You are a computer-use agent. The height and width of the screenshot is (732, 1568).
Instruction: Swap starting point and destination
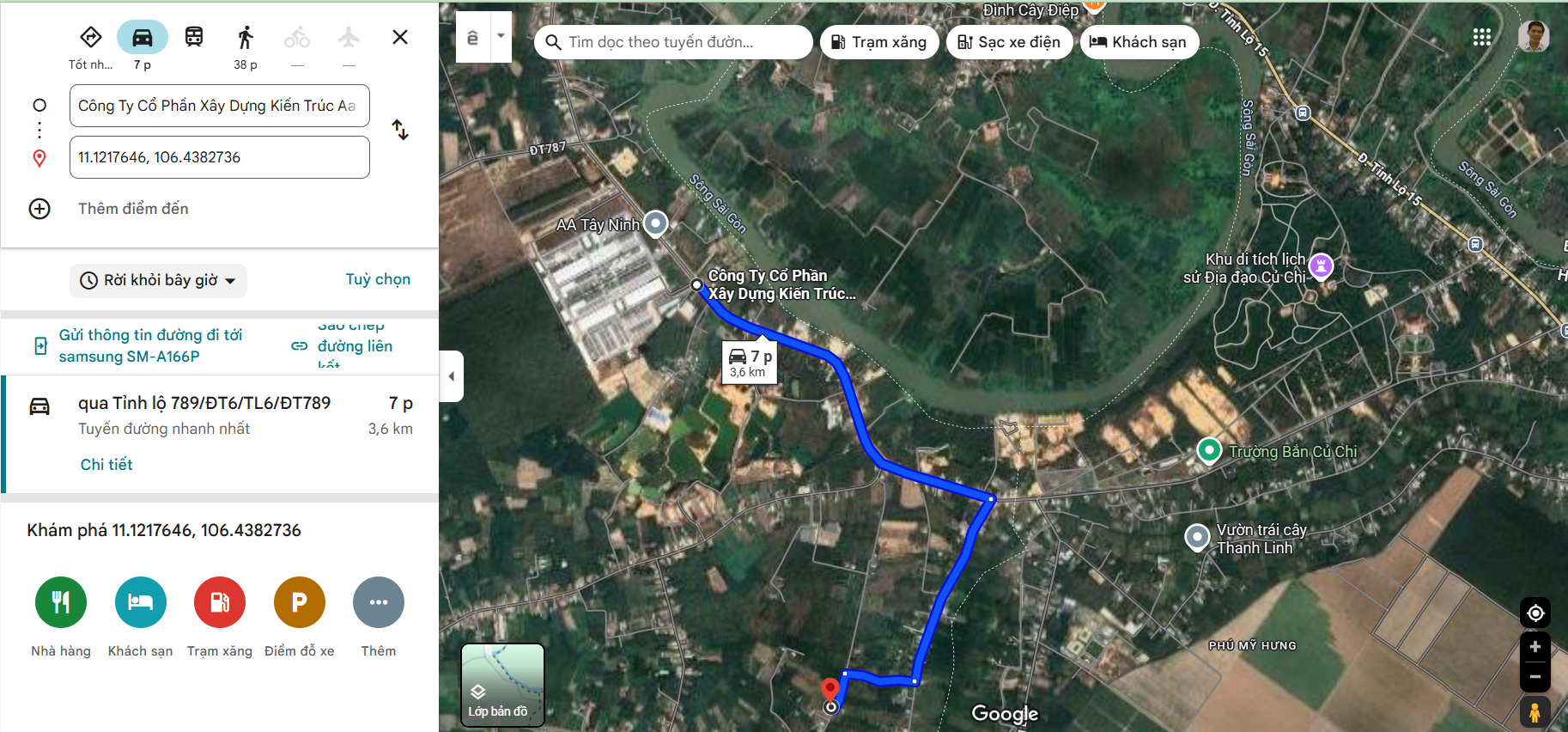click(400, 130)
